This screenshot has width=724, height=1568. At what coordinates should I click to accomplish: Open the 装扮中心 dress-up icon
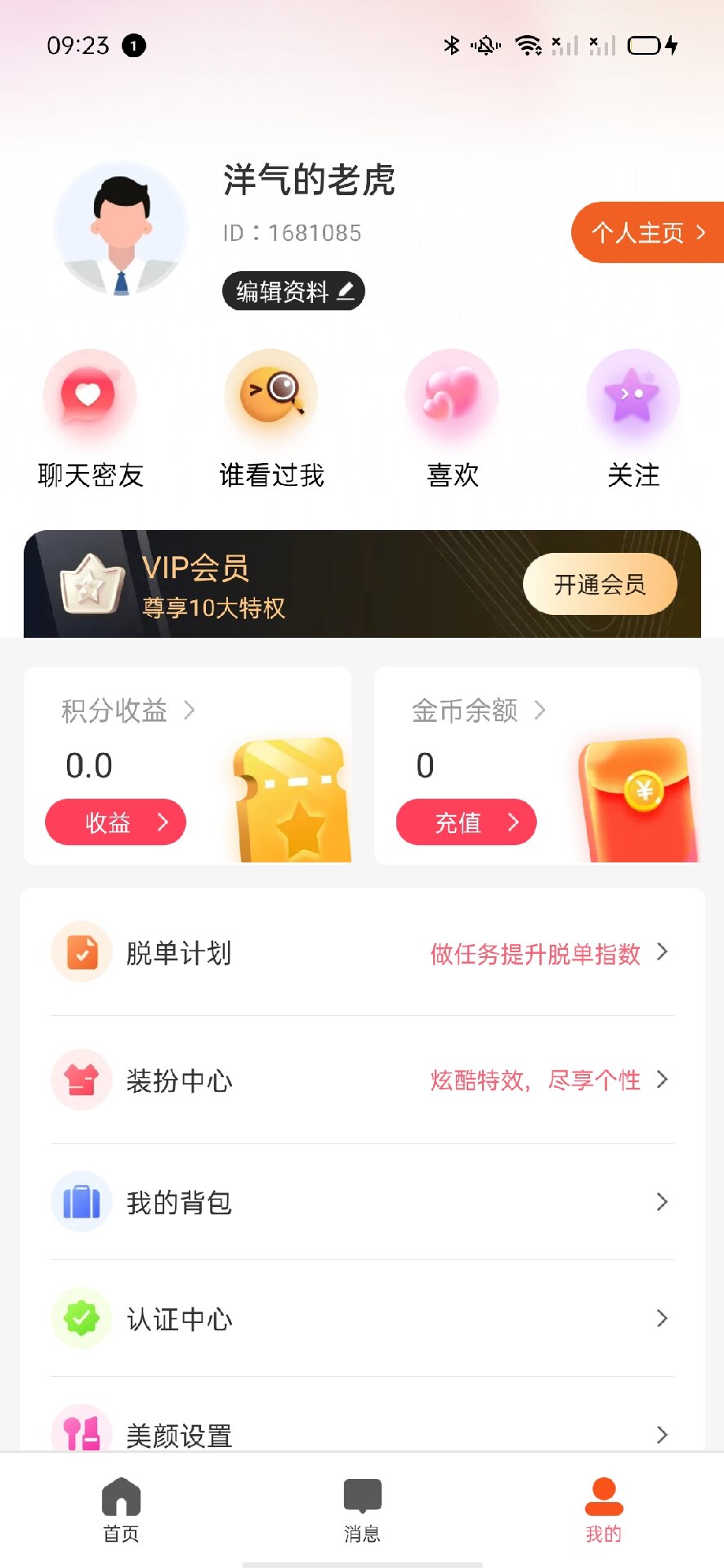click(x=81, y=1080)
